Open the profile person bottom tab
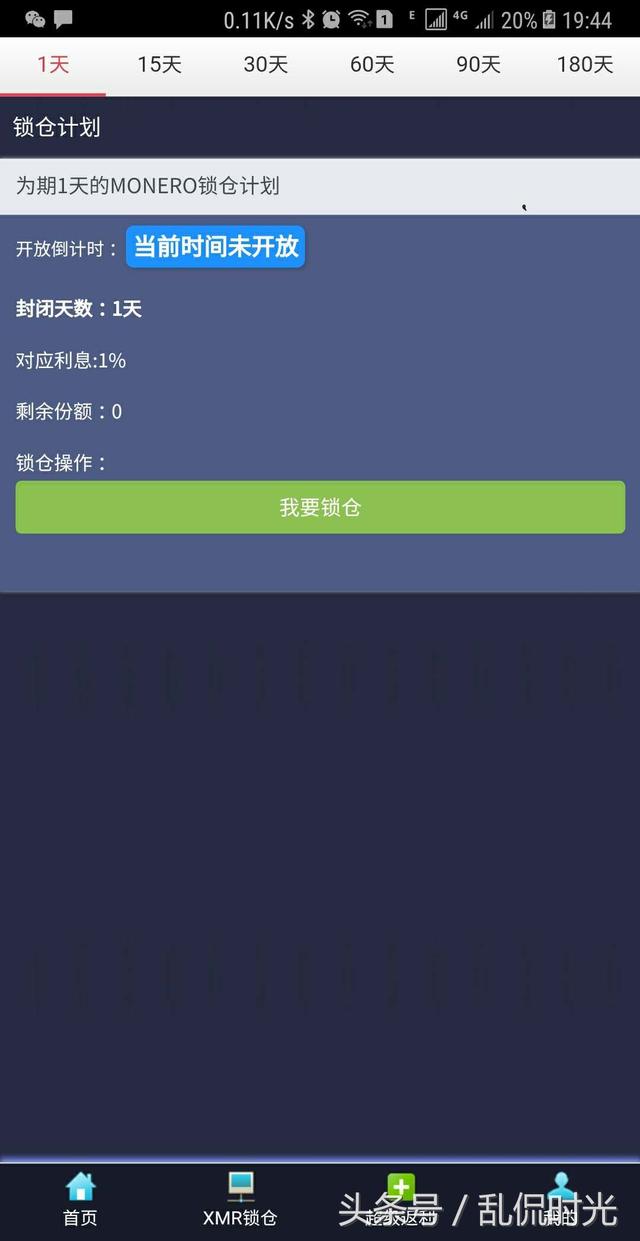 [x=561, y=1200]
